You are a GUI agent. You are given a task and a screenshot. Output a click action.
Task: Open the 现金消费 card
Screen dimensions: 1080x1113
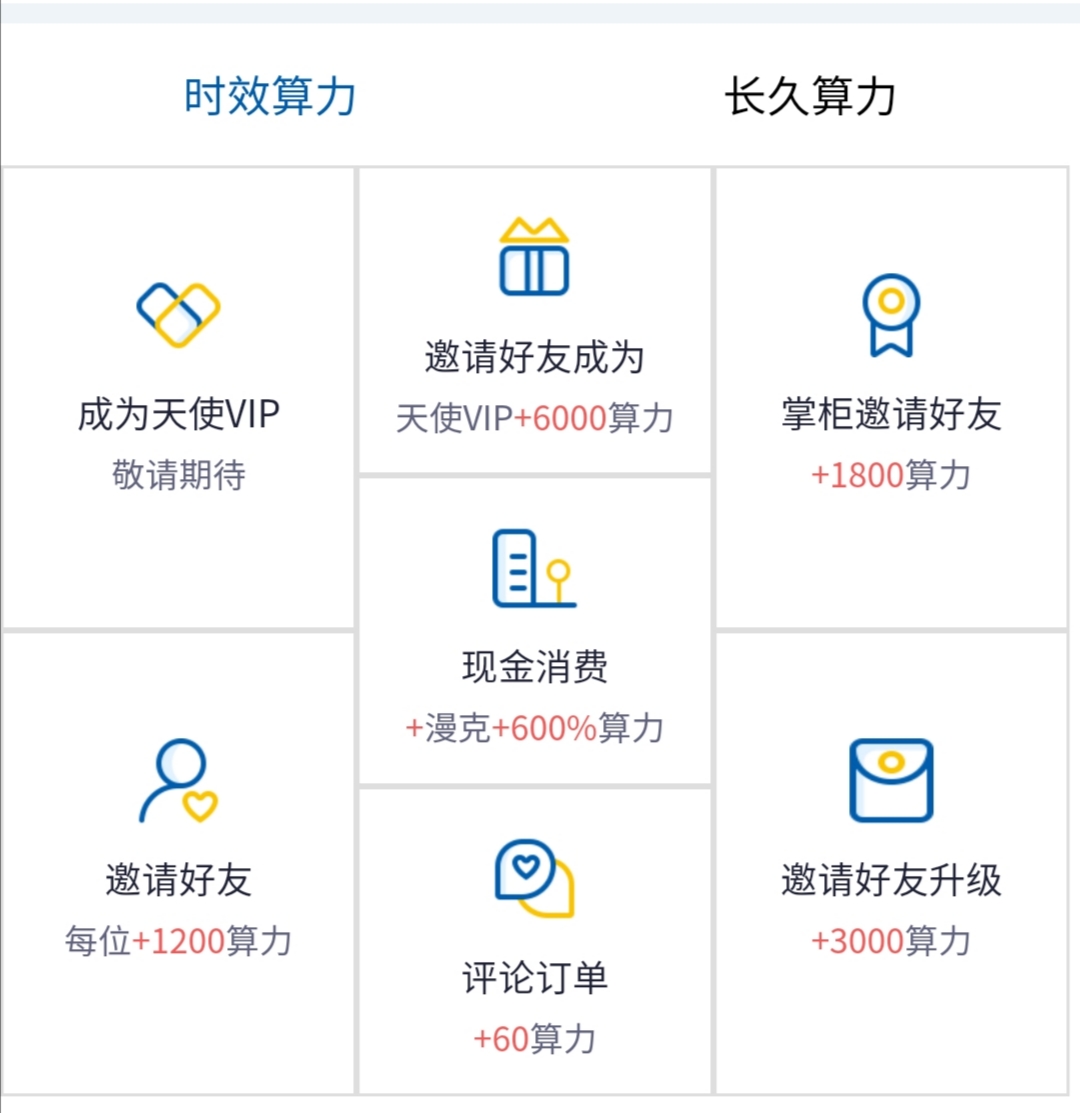click(x=535, y=632)
